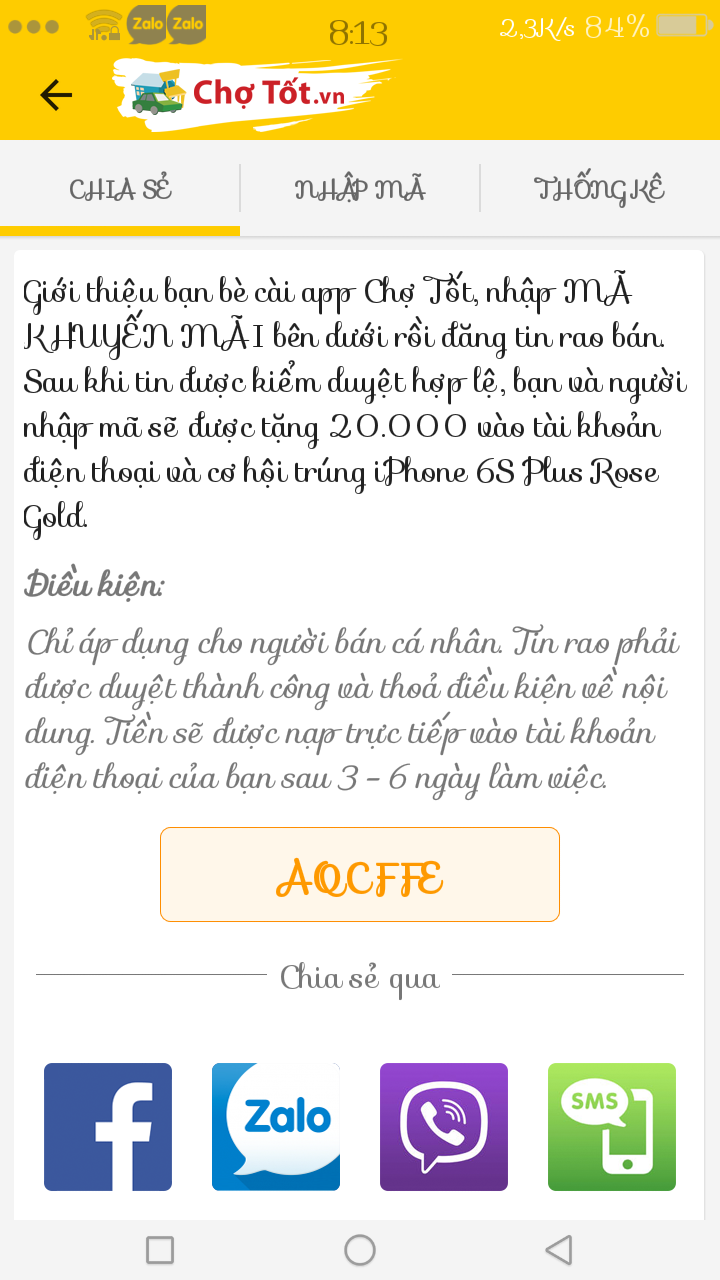Go back using the header arrow
The width and height of the screenshot is (720, 1280).
click(x=56, y=95)
